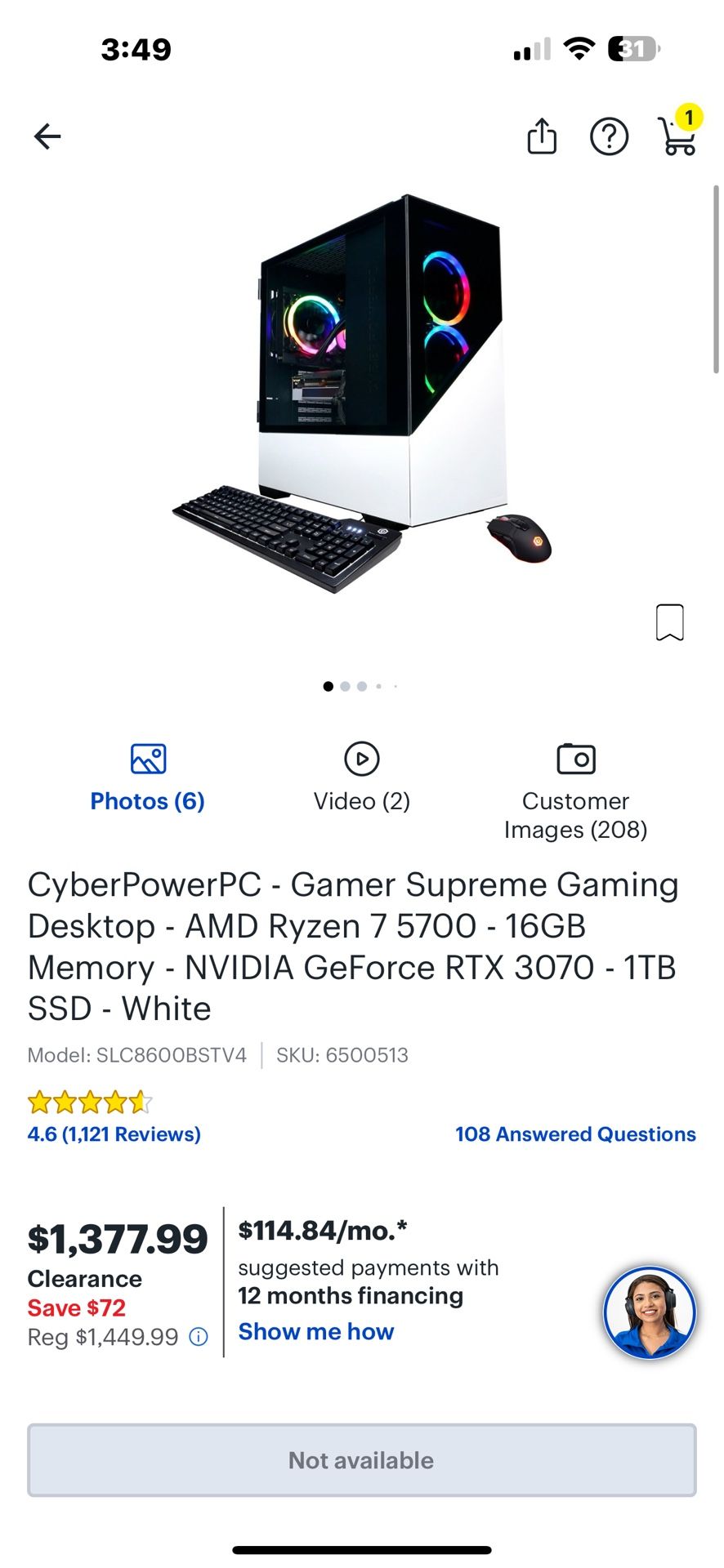Image resolution: width=724 pixels, height=1568 pixels.
Task: Switch to the Photos (6) tab
Action: point(148,777)
